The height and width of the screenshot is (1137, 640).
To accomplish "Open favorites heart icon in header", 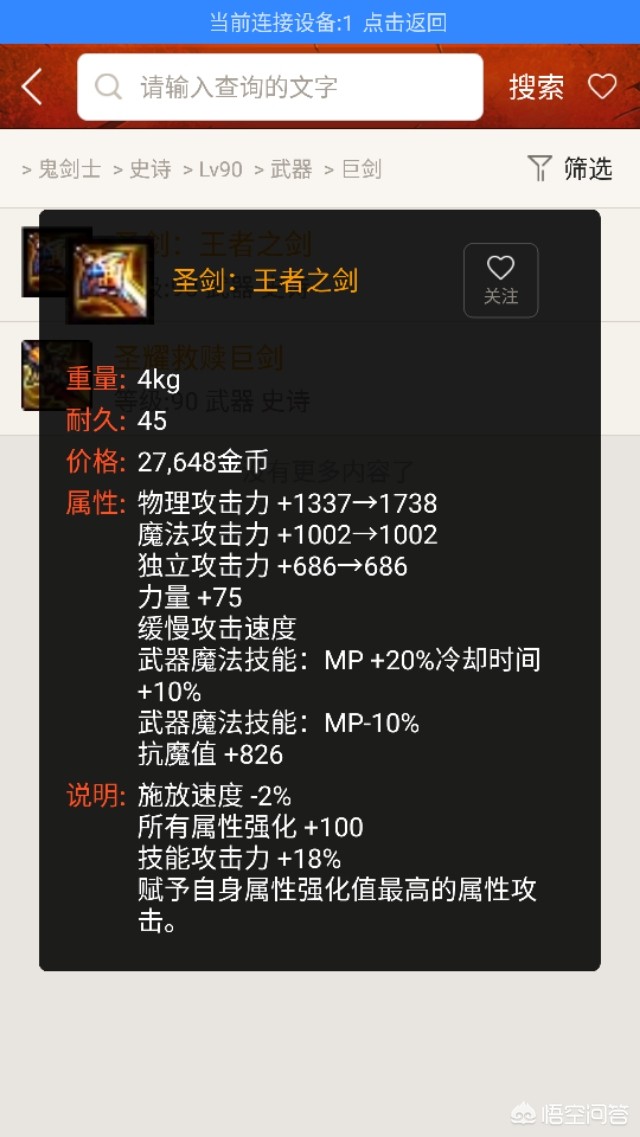I will point(602,87).
